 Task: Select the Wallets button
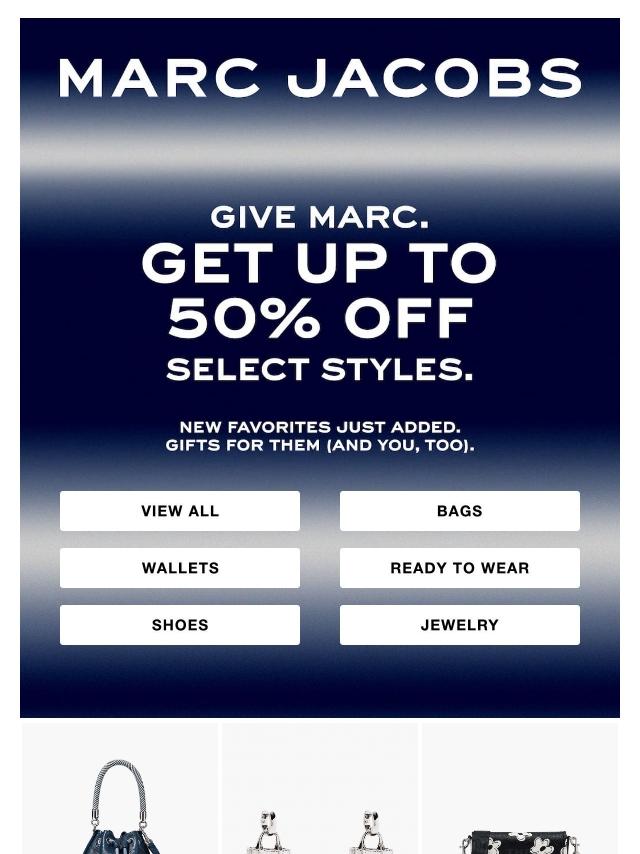click(180, 568)
